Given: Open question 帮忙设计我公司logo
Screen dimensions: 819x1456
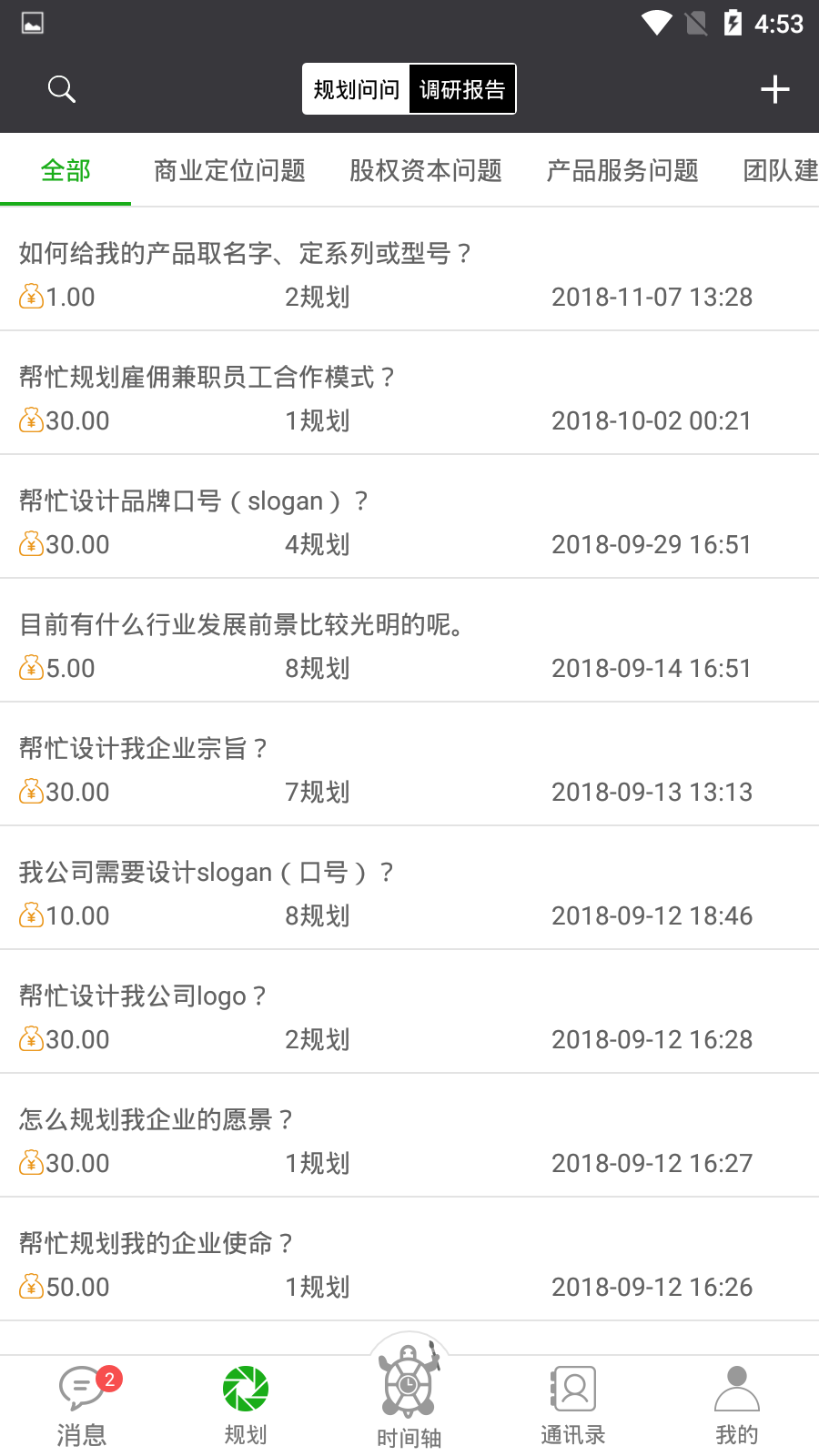Looking at the screenshot, I should [143, 996].
